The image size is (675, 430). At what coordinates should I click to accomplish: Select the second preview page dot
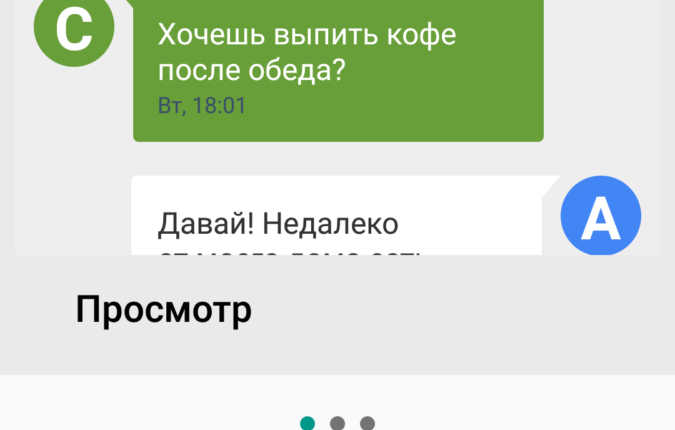(x=337, y=423)
